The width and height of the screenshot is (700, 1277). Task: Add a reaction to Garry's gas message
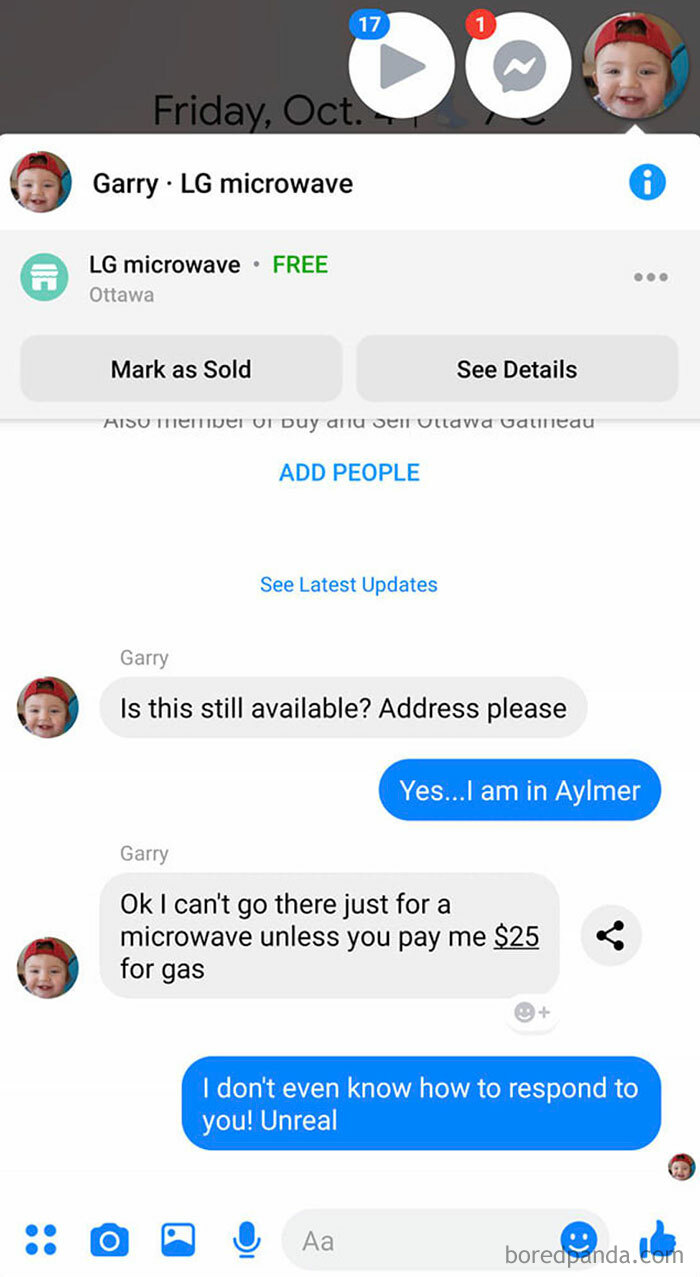coord(531,1012)
